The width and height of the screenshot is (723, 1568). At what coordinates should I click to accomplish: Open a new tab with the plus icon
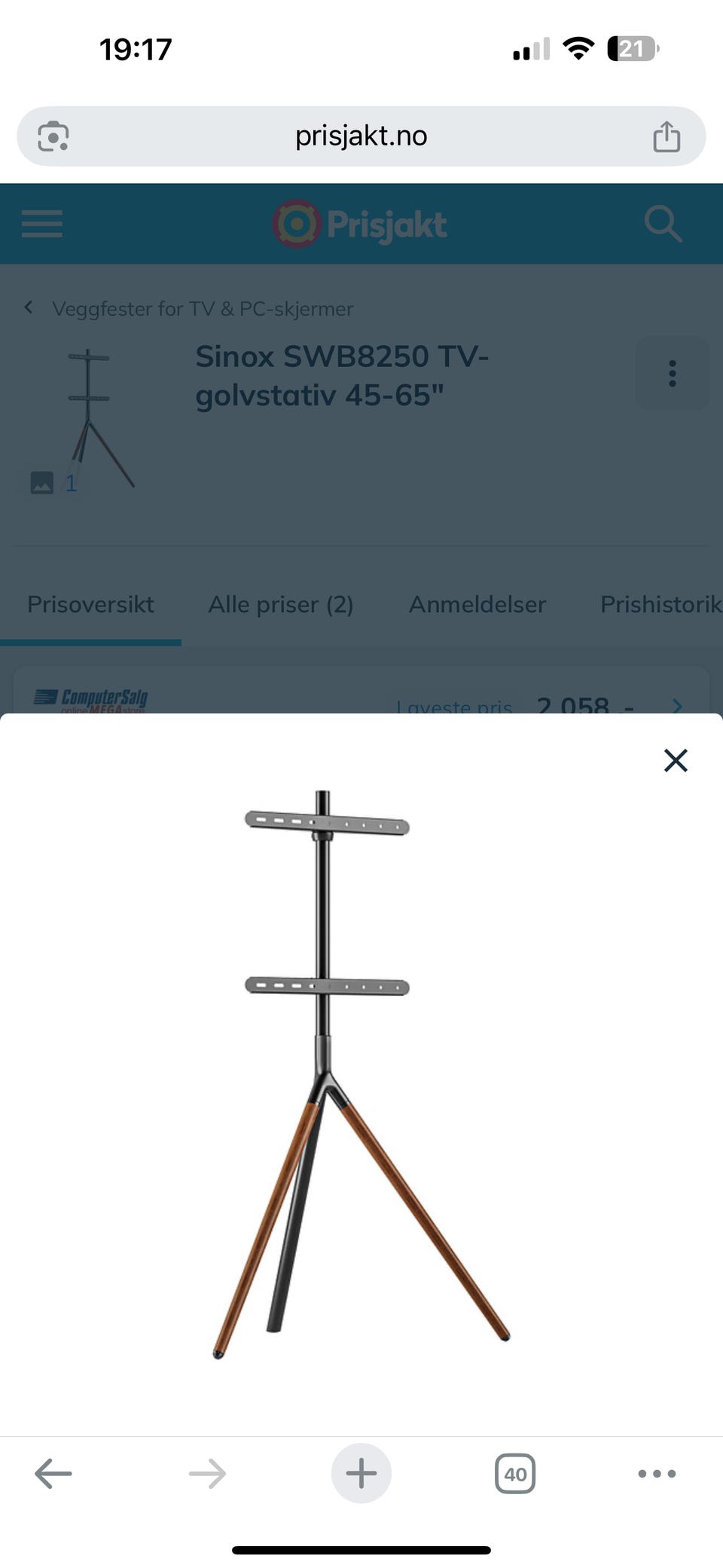[x=361, y=1474]
